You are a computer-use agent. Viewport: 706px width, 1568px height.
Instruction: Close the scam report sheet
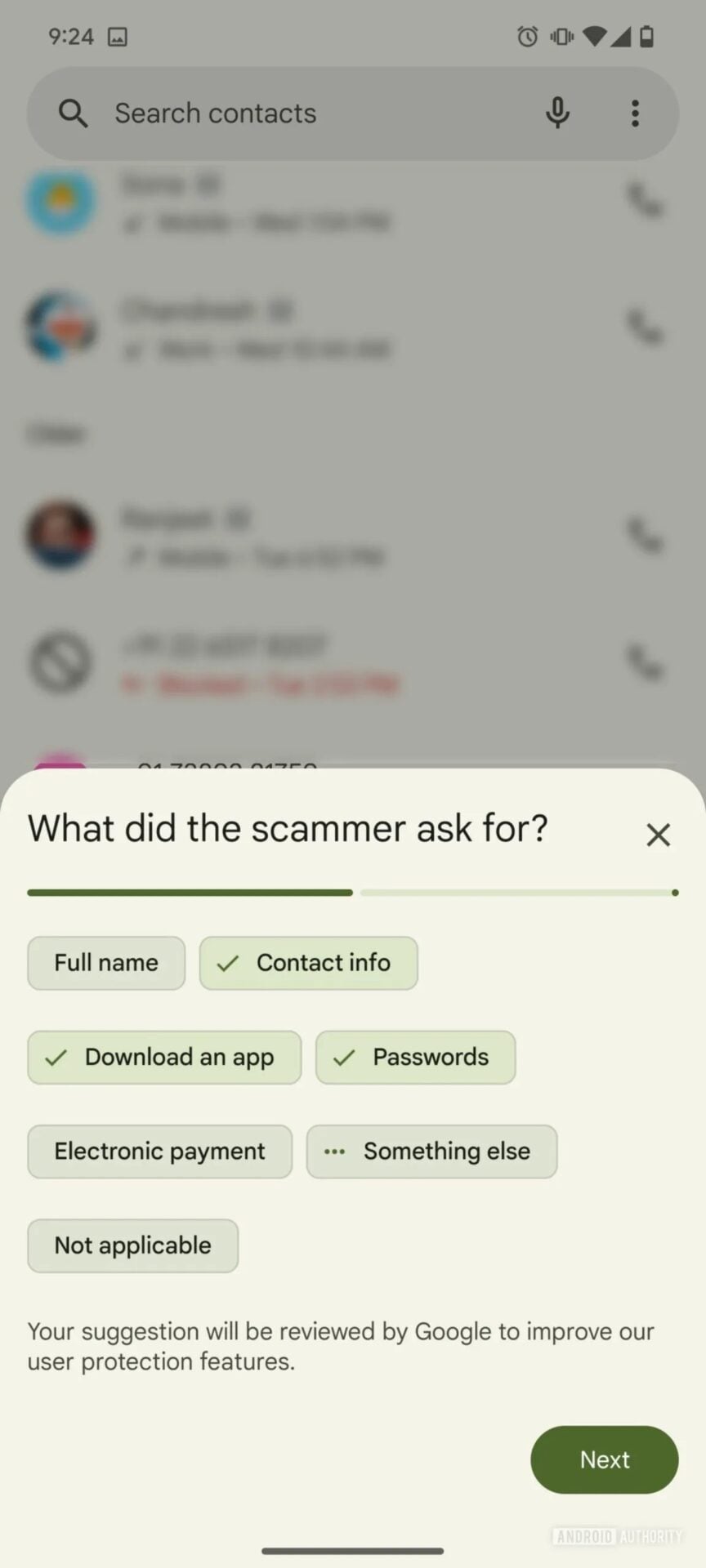coord(658,835)
